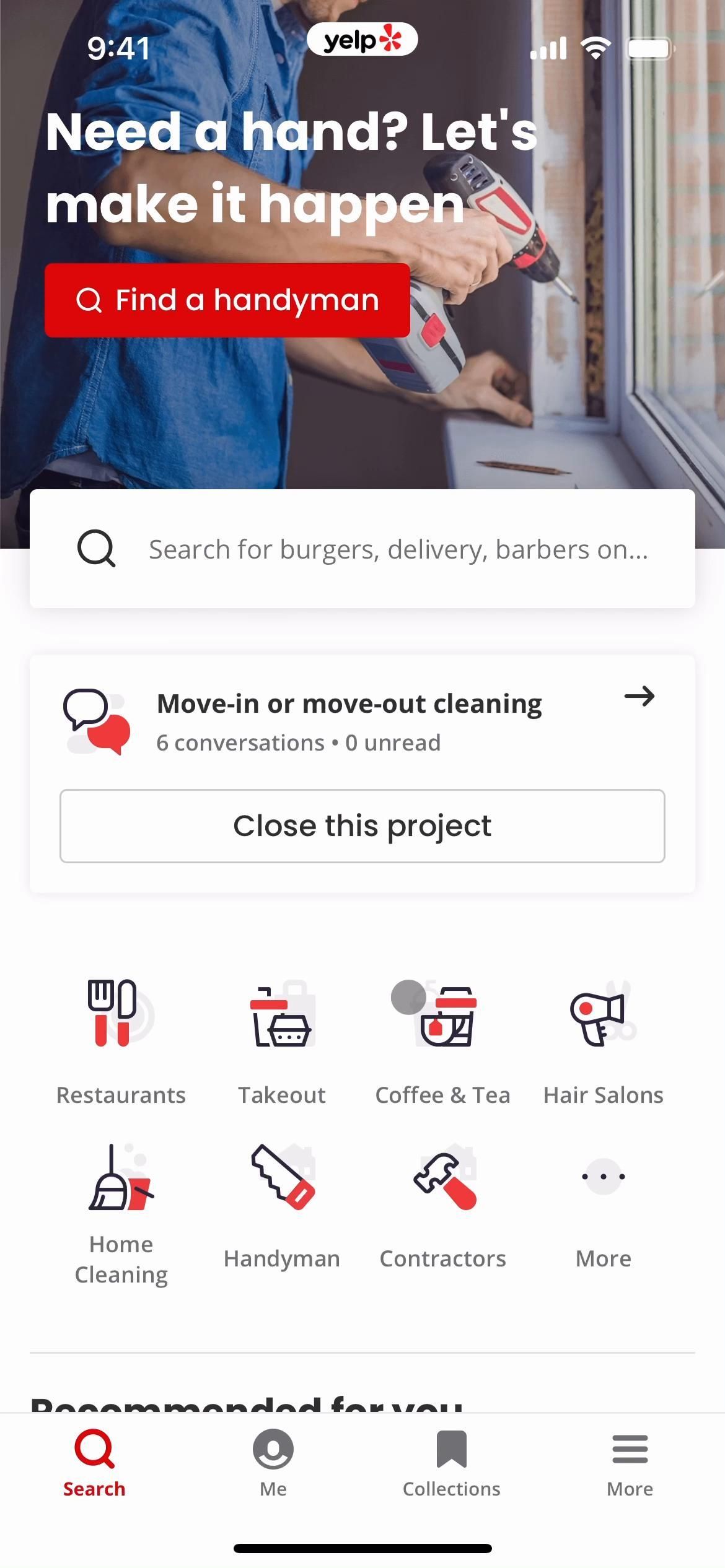
Task: Browse the Restaurants category
Action: tap(121, 1040)
